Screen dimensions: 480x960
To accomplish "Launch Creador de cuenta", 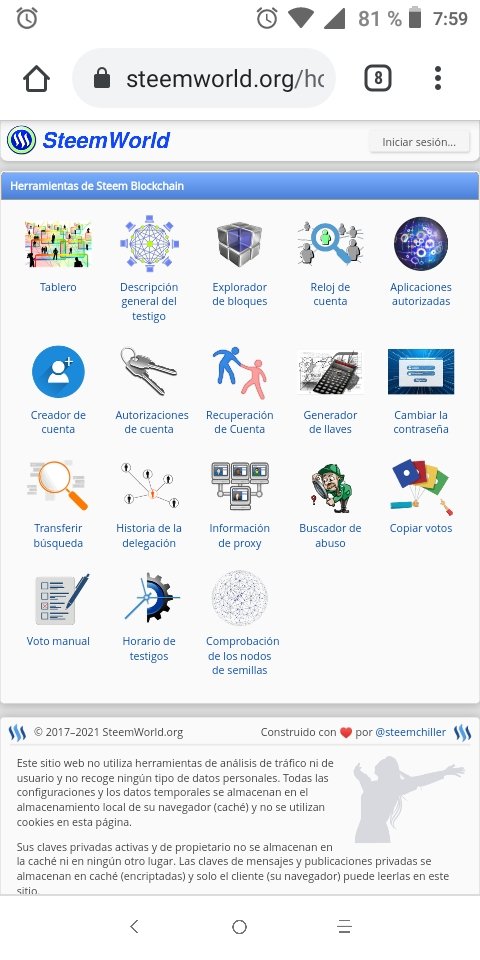I will (x=58, y=391).
